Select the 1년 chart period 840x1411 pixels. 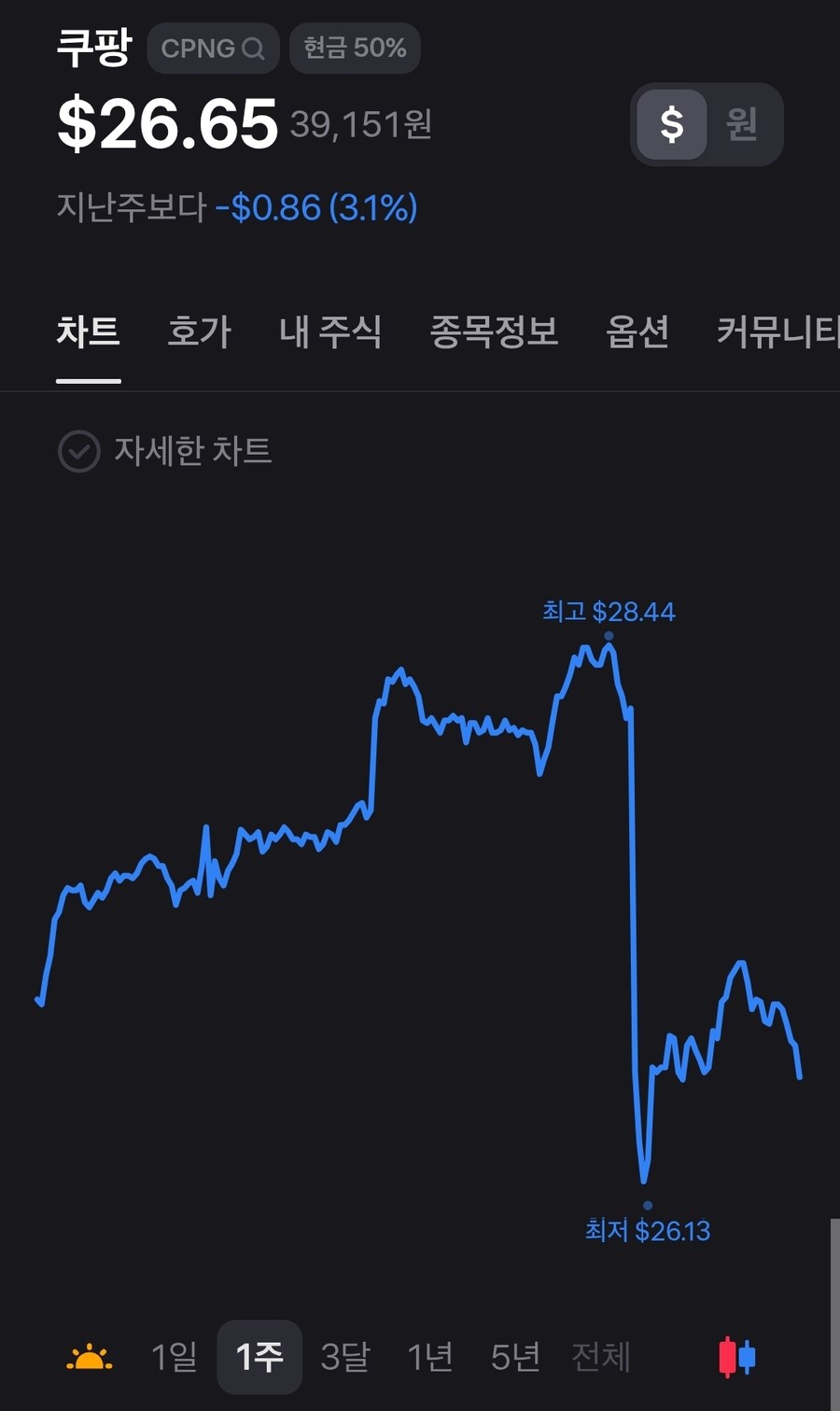(429, 1358)
